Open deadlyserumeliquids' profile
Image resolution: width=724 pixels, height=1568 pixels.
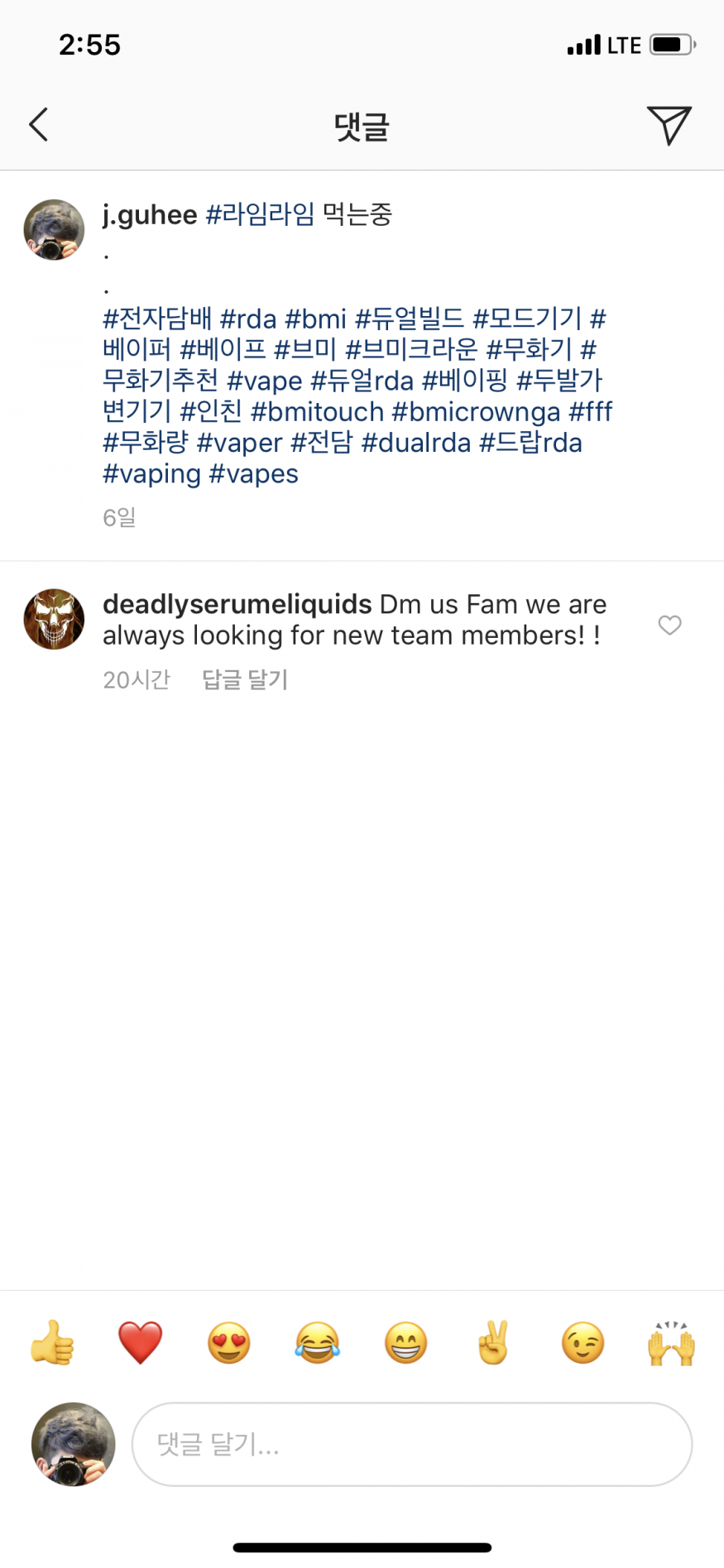(237, 605)
